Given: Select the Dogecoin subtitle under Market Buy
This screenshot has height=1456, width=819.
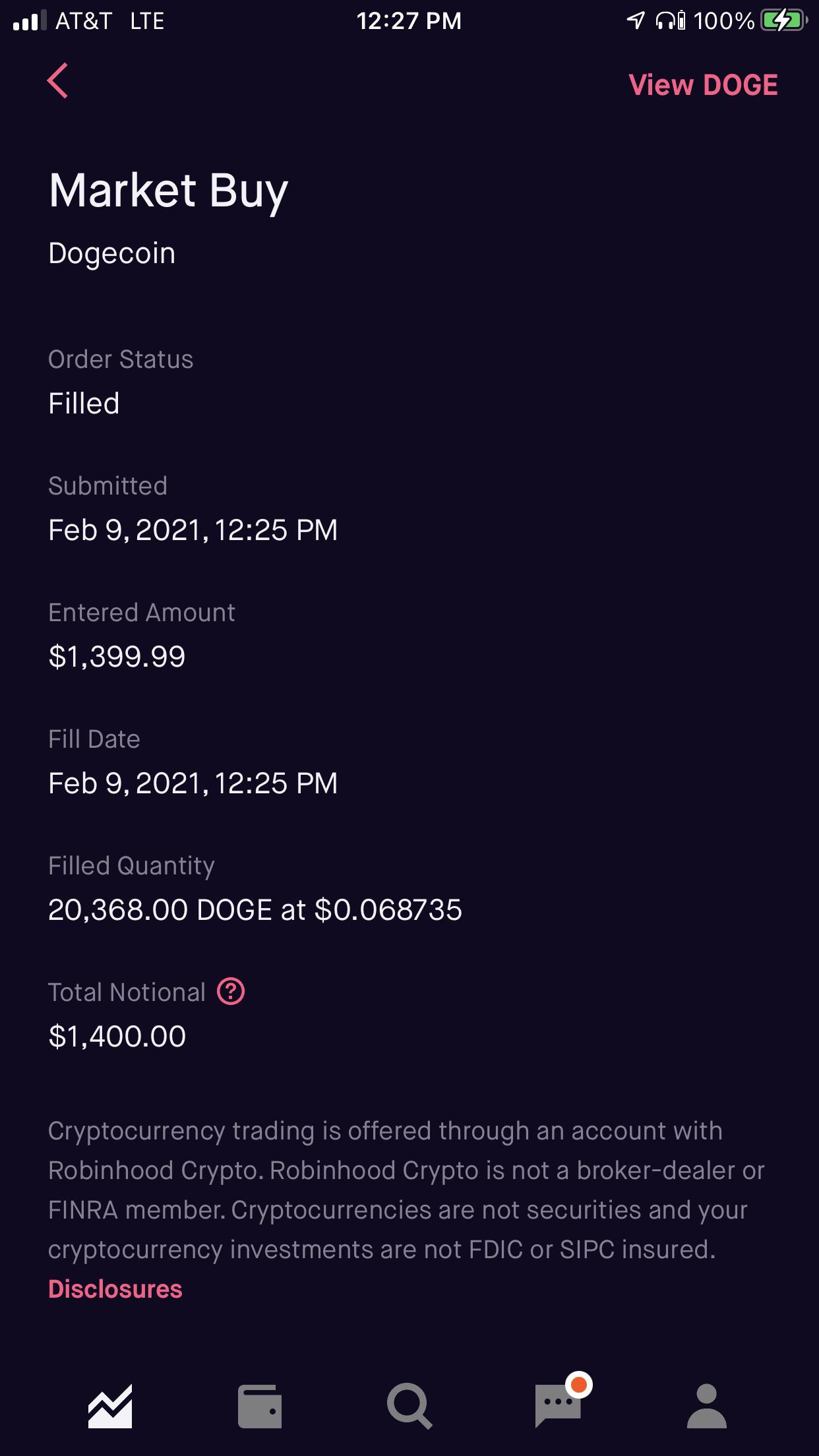Looking at the screenshot, I should (112, 253).
